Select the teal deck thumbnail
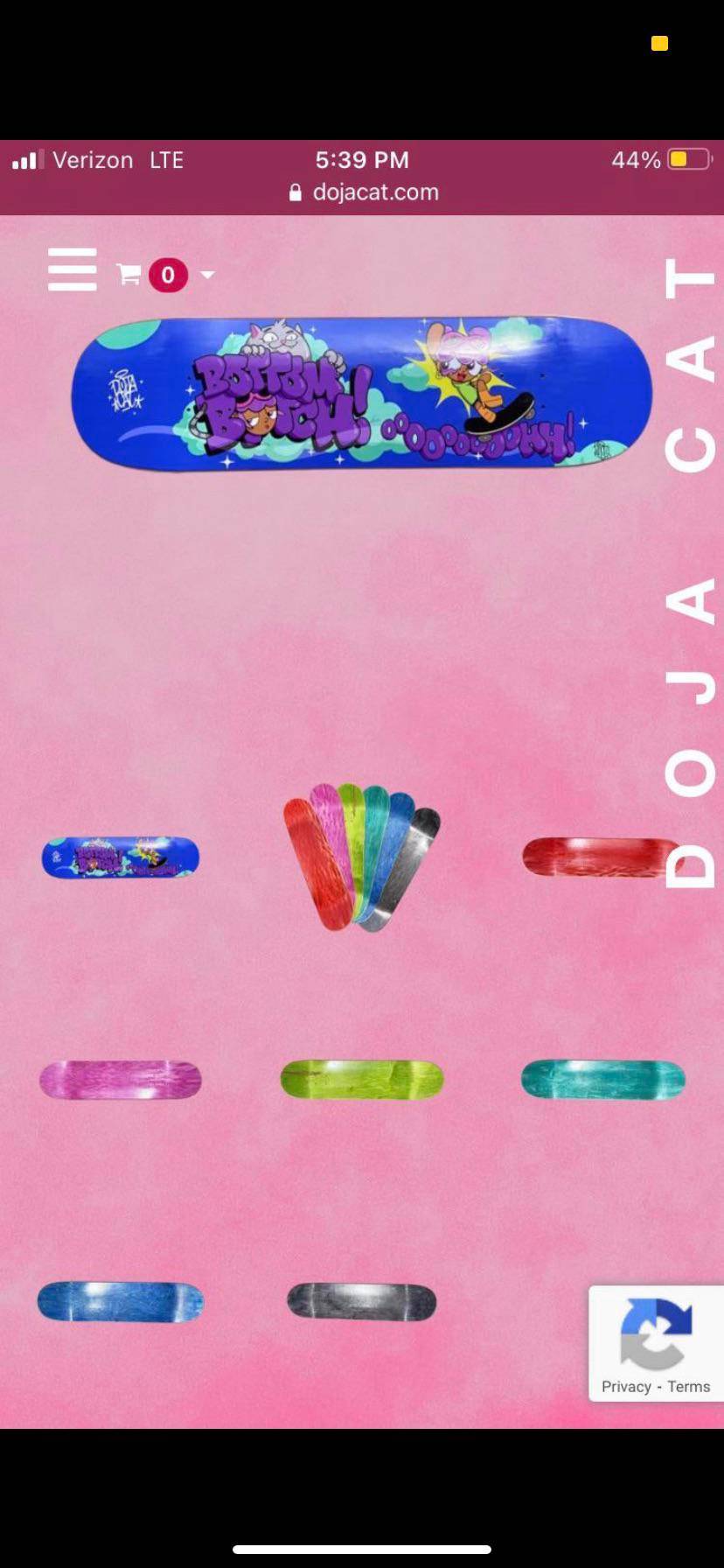 point(603,1079)
